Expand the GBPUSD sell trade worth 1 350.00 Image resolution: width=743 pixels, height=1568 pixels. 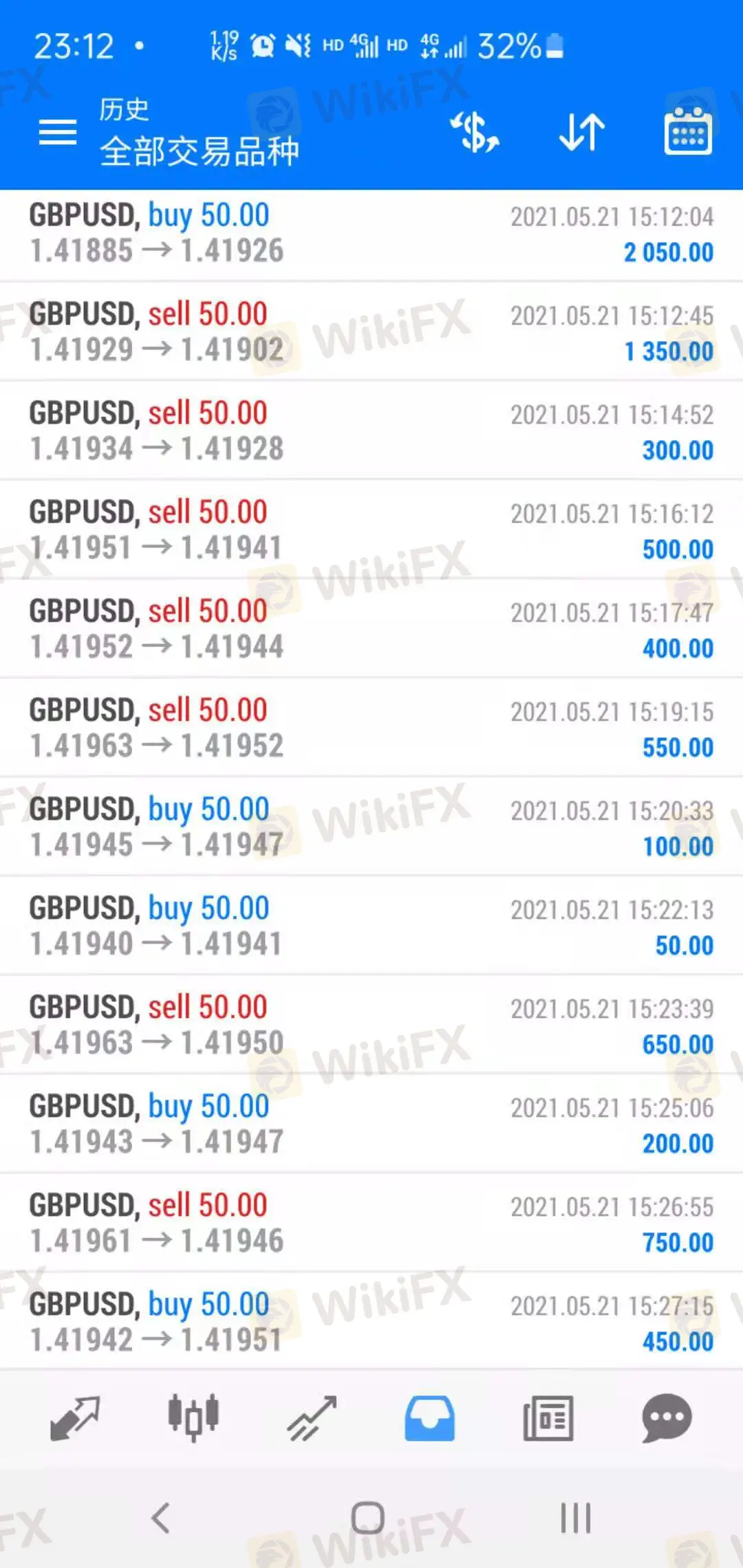tap(371, 332)
